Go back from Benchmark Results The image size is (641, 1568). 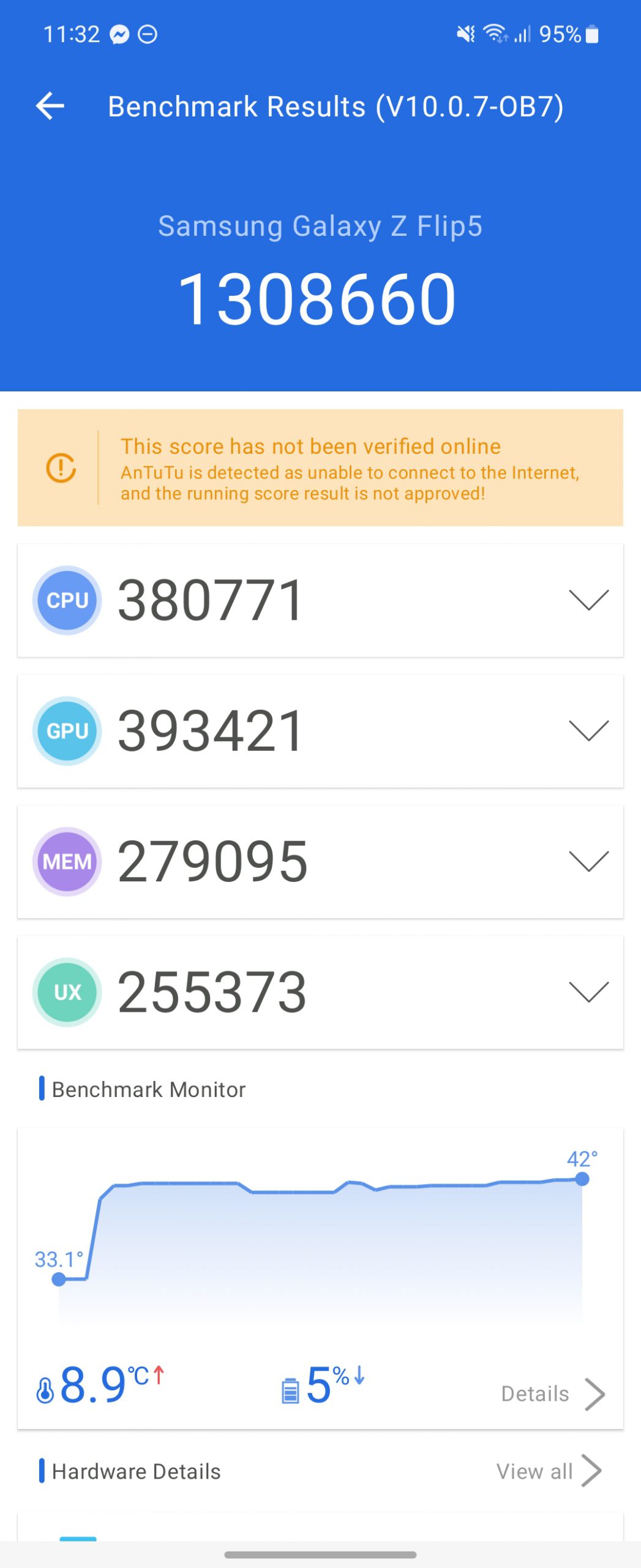50,106
